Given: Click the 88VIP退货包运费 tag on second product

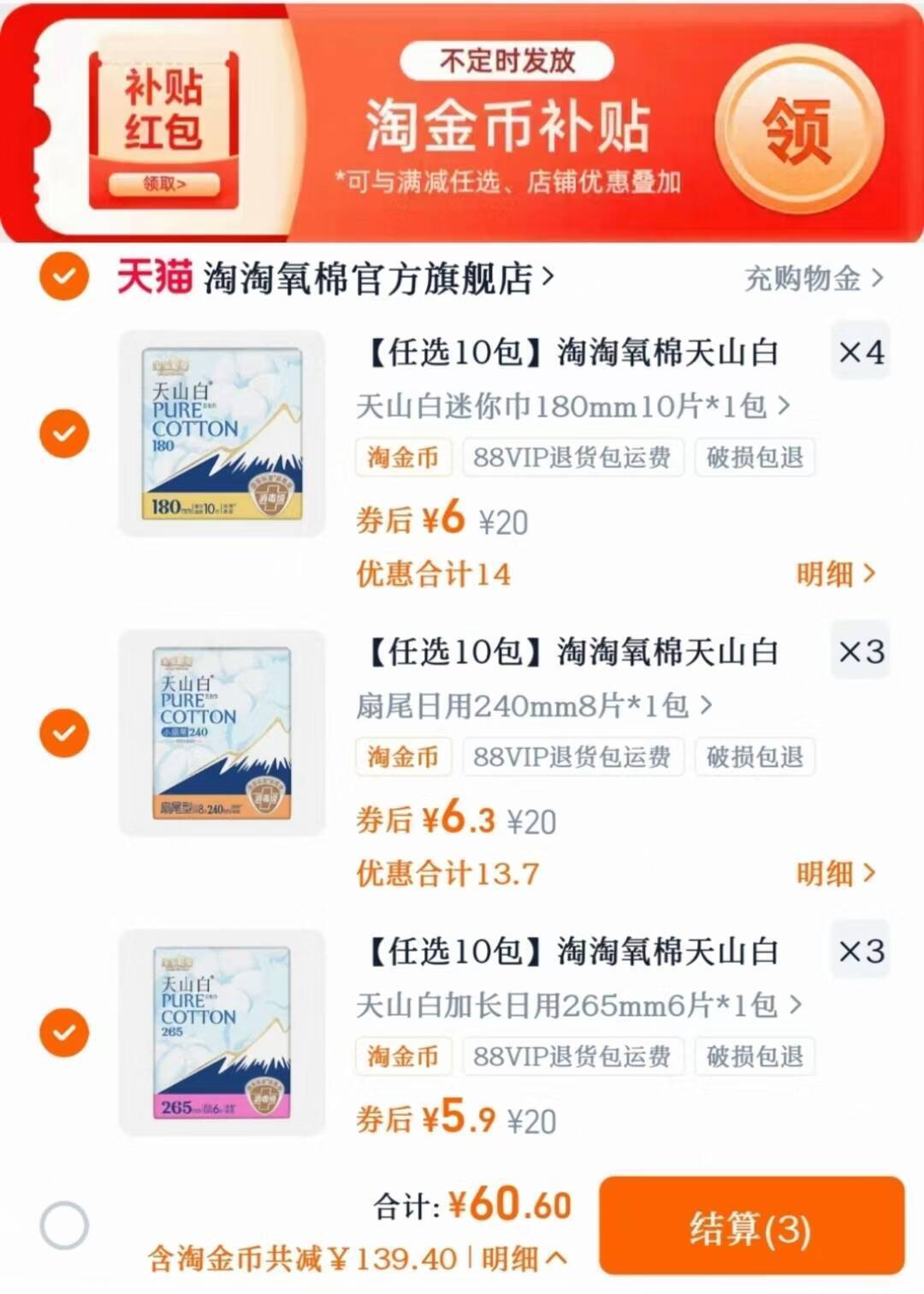Looking at the screenshot, I should [x=572, y=757].
